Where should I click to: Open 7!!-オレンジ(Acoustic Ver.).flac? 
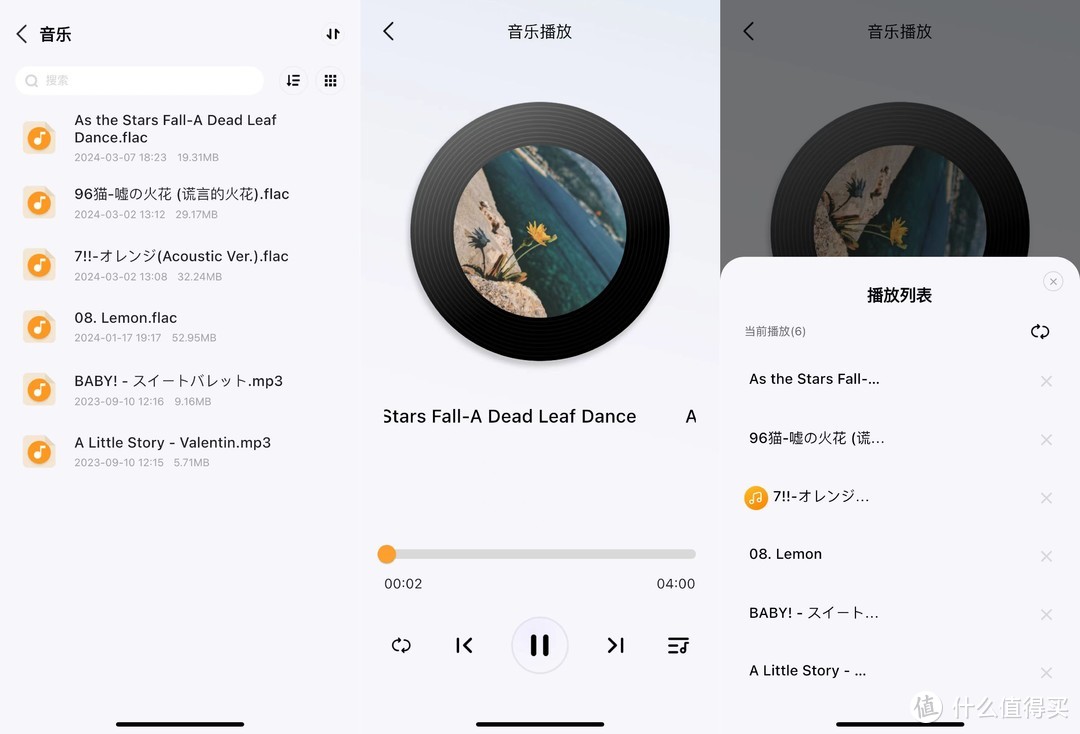(x=181, y=256)
